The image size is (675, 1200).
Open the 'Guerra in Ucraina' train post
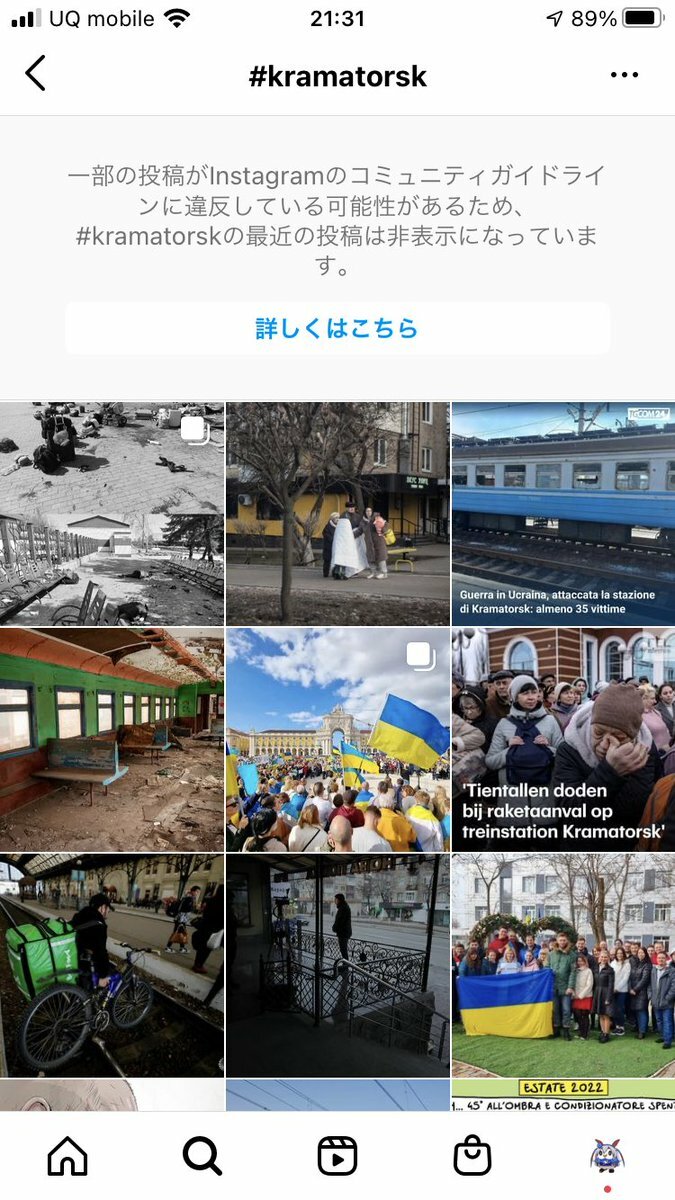pos(563,514)
